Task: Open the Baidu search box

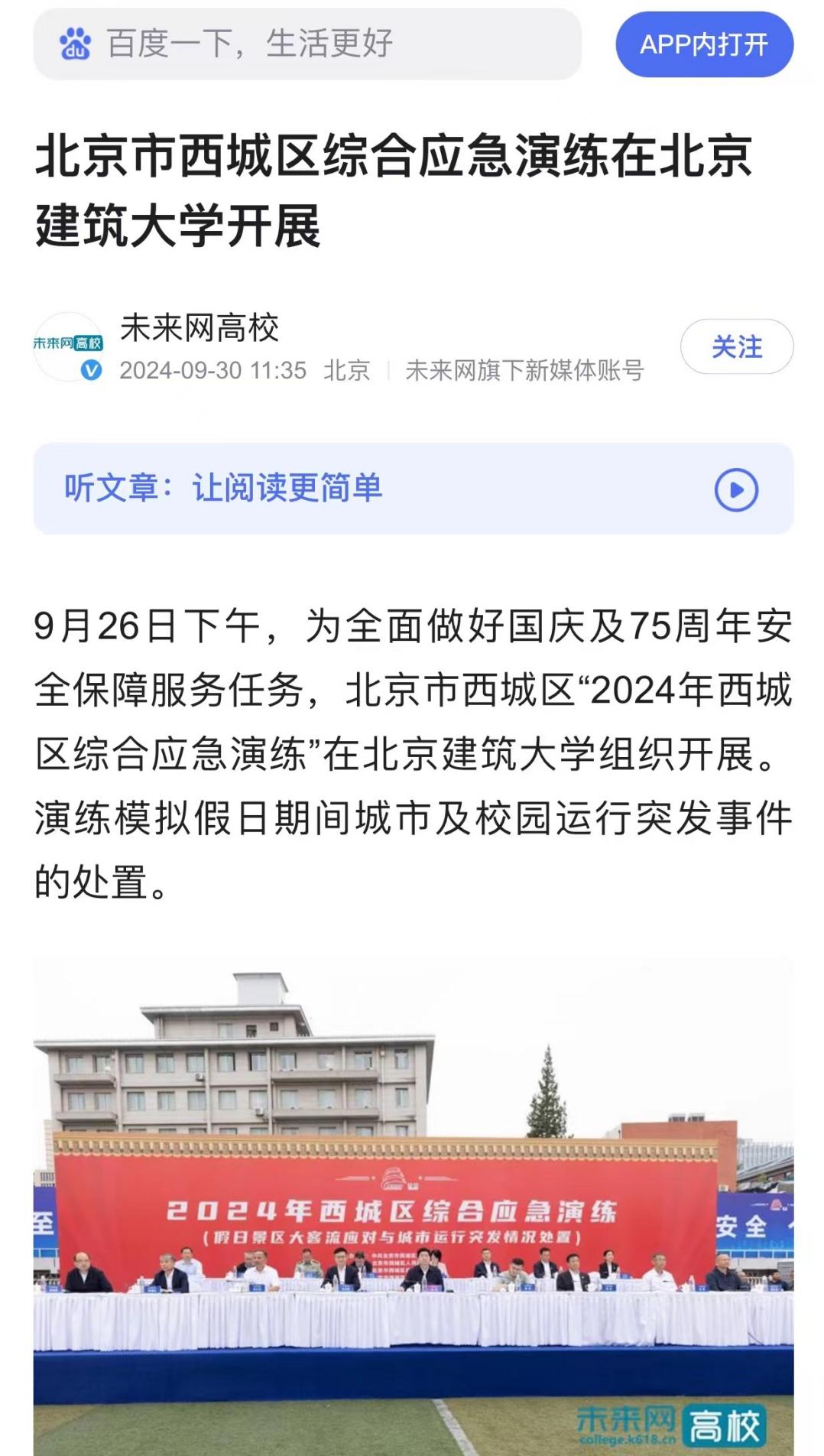Action: point(307,44)
